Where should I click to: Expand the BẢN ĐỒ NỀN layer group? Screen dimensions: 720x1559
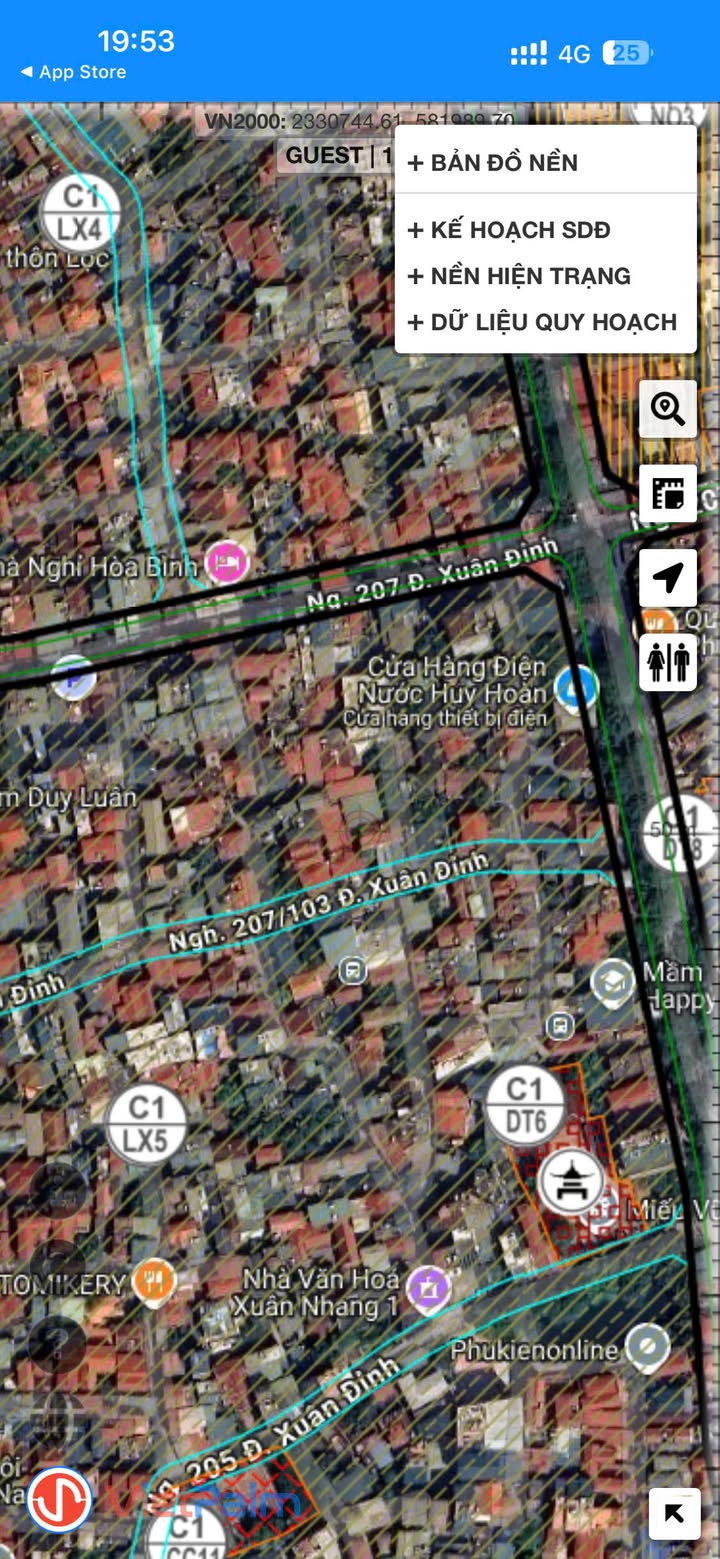[x=494, y=163]
